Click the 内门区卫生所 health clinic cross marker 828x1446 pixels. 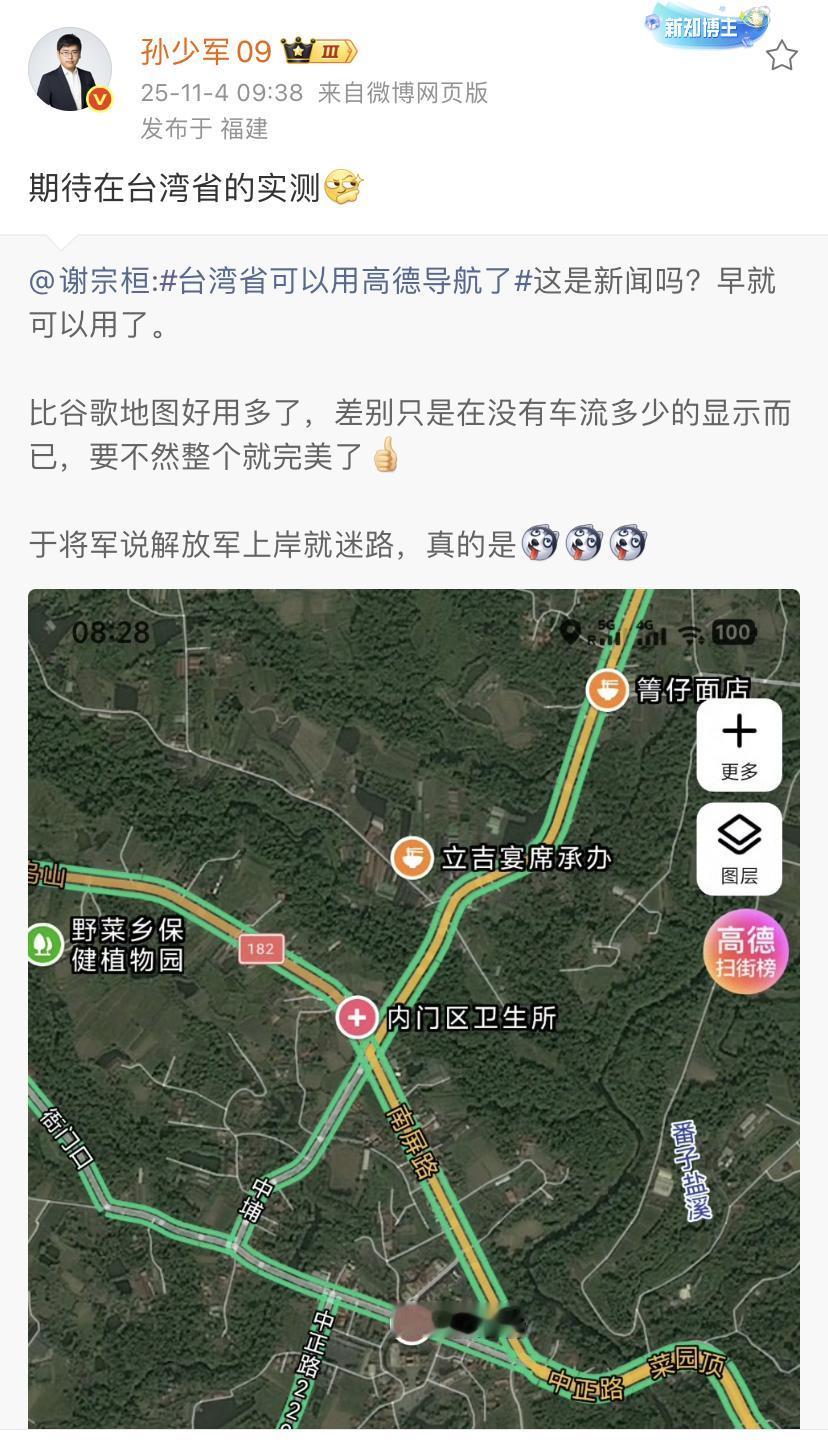click(x=355, y=1016)
